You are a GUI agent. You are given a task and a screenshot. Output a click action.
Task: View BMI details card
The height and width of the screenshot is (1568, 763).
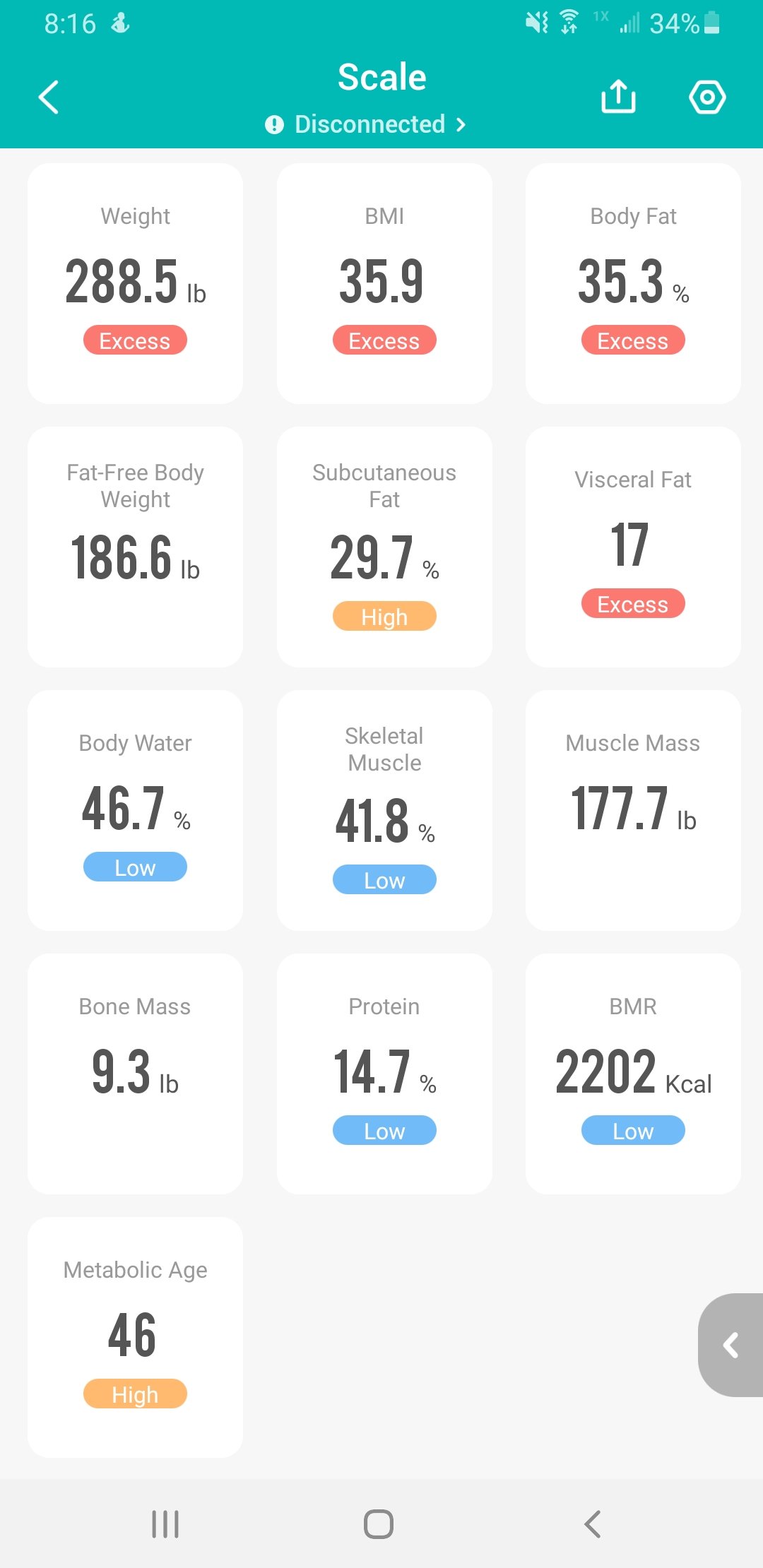[384, 283]
